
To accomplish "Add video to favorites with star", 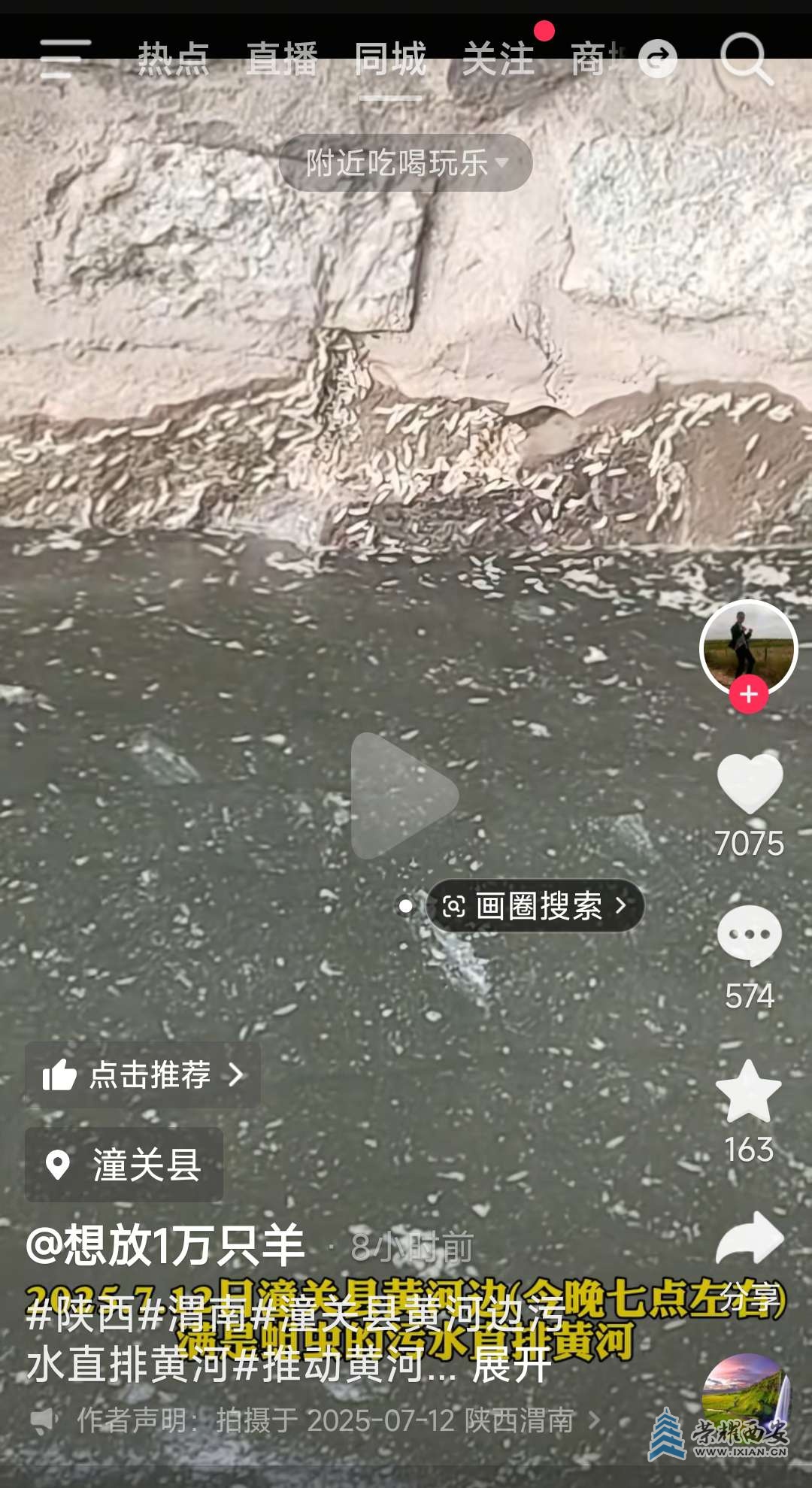I will (749, 1092).
